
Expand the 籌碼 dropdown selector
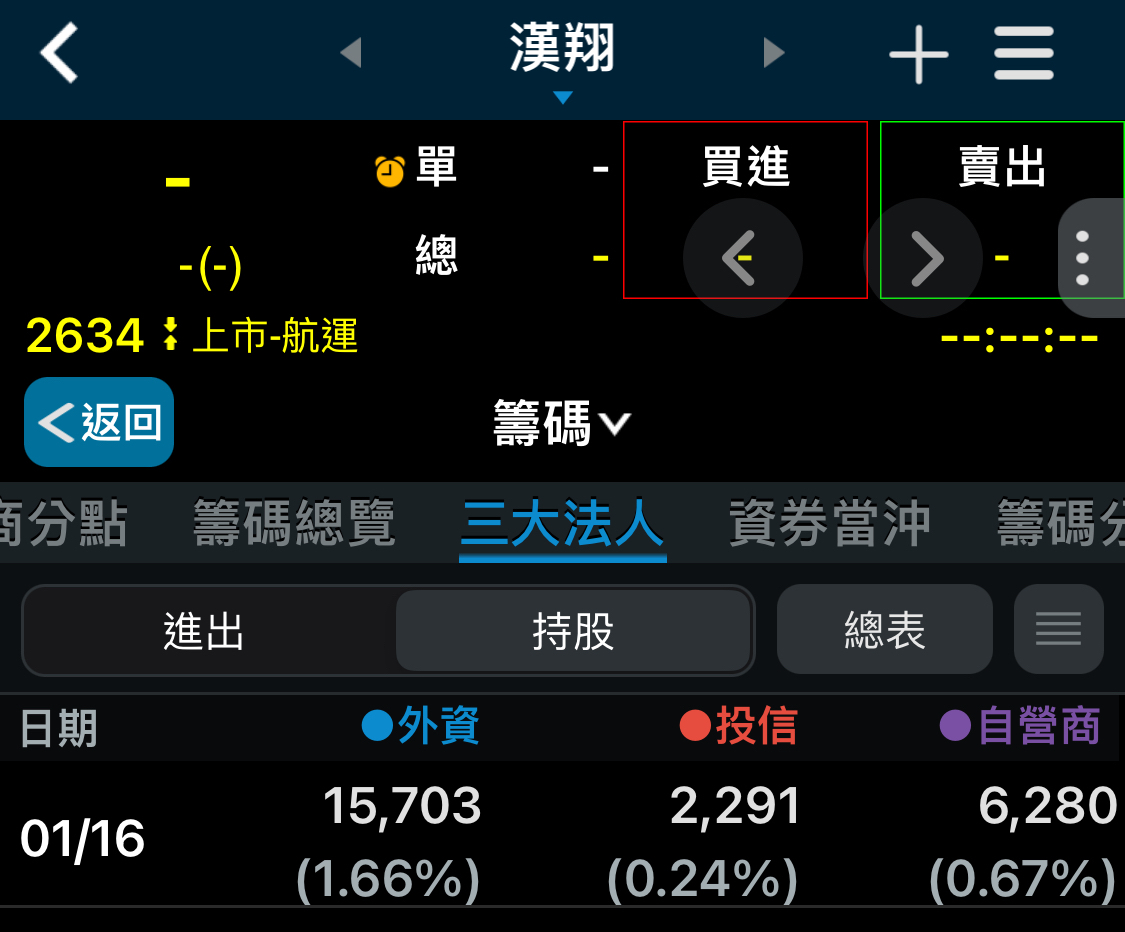point(562,423)
